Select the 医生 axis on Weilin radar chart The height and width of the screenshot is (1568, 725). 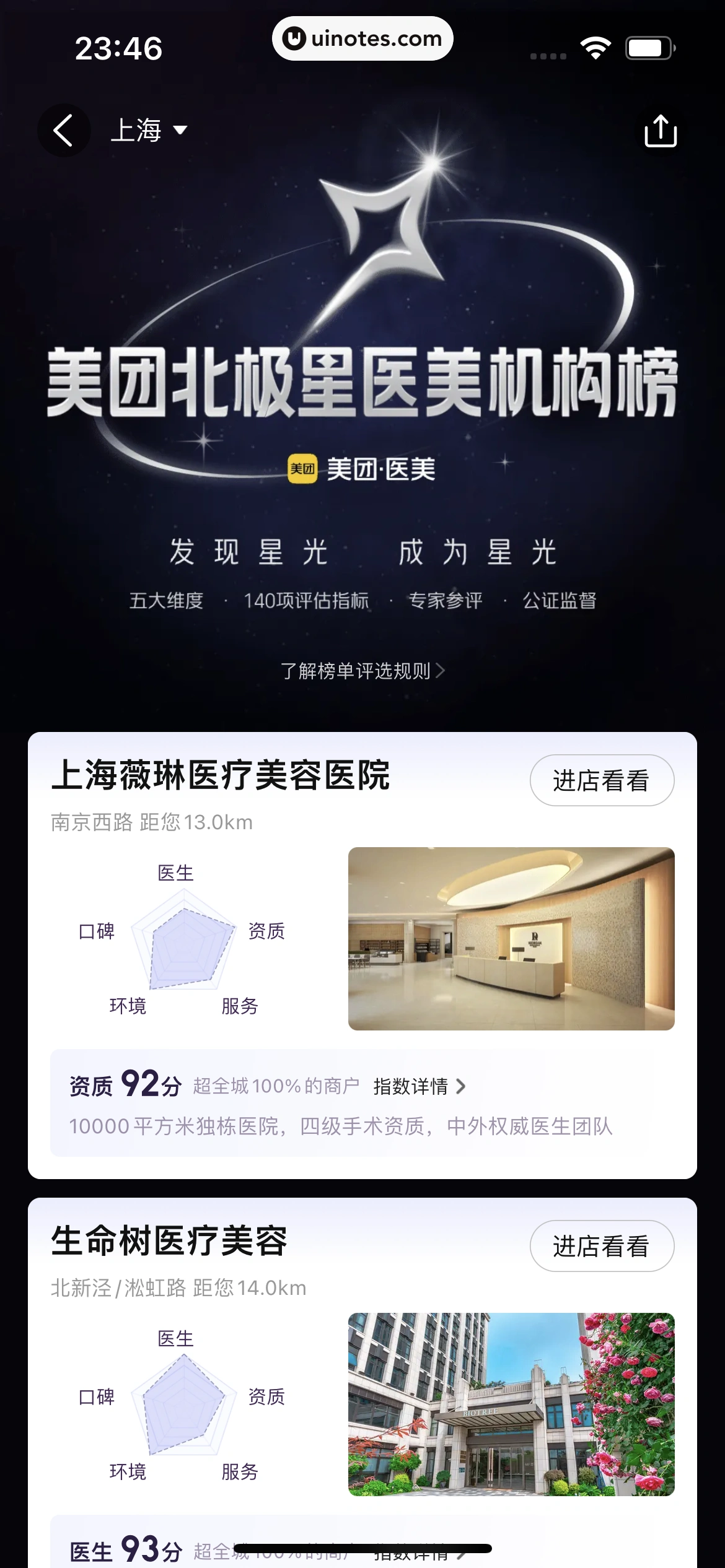pyautogui.click(x=175, y=873)
